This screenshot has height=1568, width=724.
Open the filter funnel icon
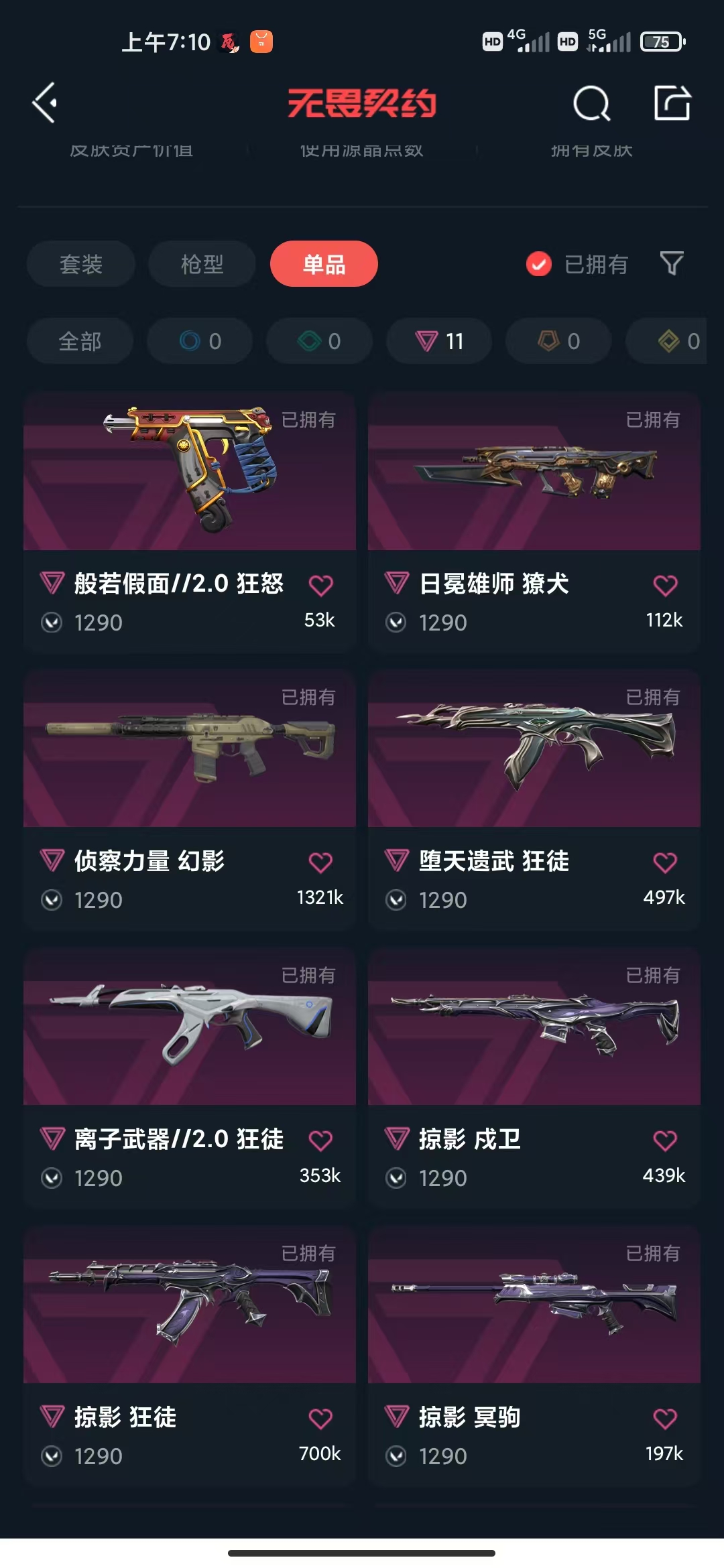tap(672, 263)
